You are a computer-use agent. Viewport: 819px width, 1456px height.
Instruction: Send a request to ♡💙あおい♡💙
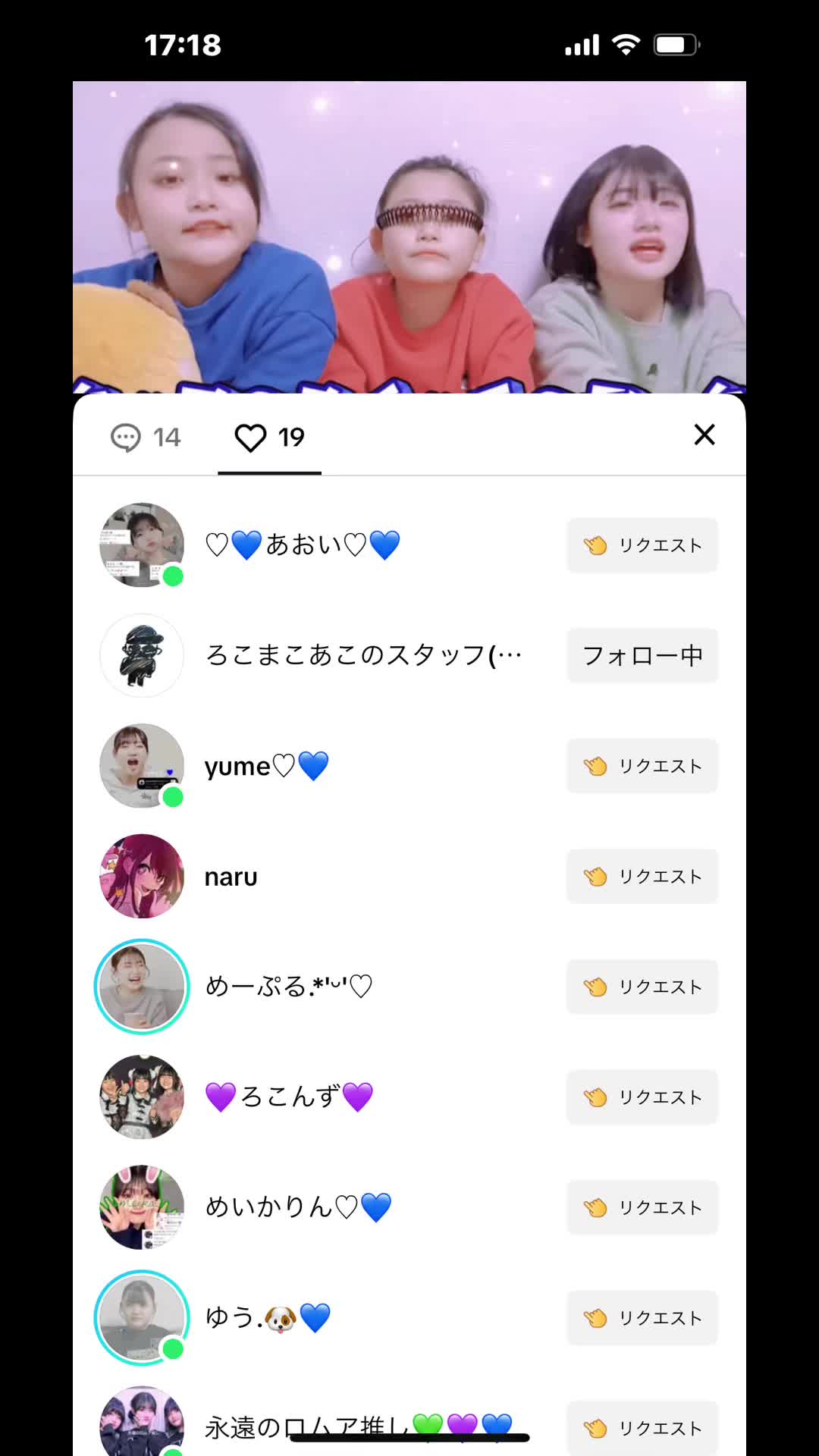tap(642, 545)
